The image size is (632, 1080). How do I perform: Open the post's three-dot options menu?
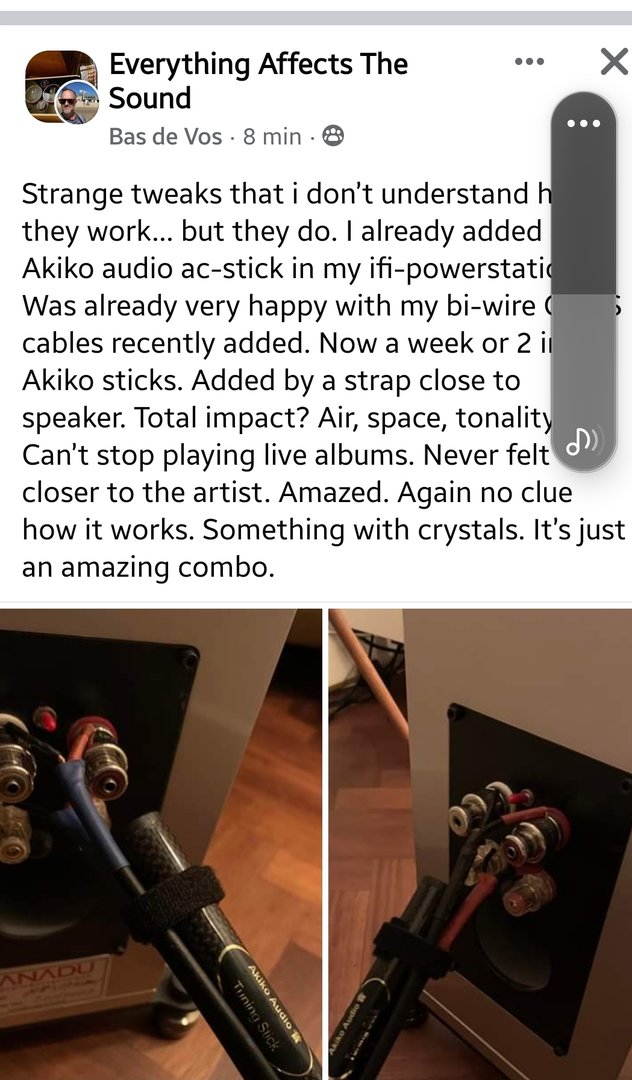pyautogui.click(x=529, y=62)
